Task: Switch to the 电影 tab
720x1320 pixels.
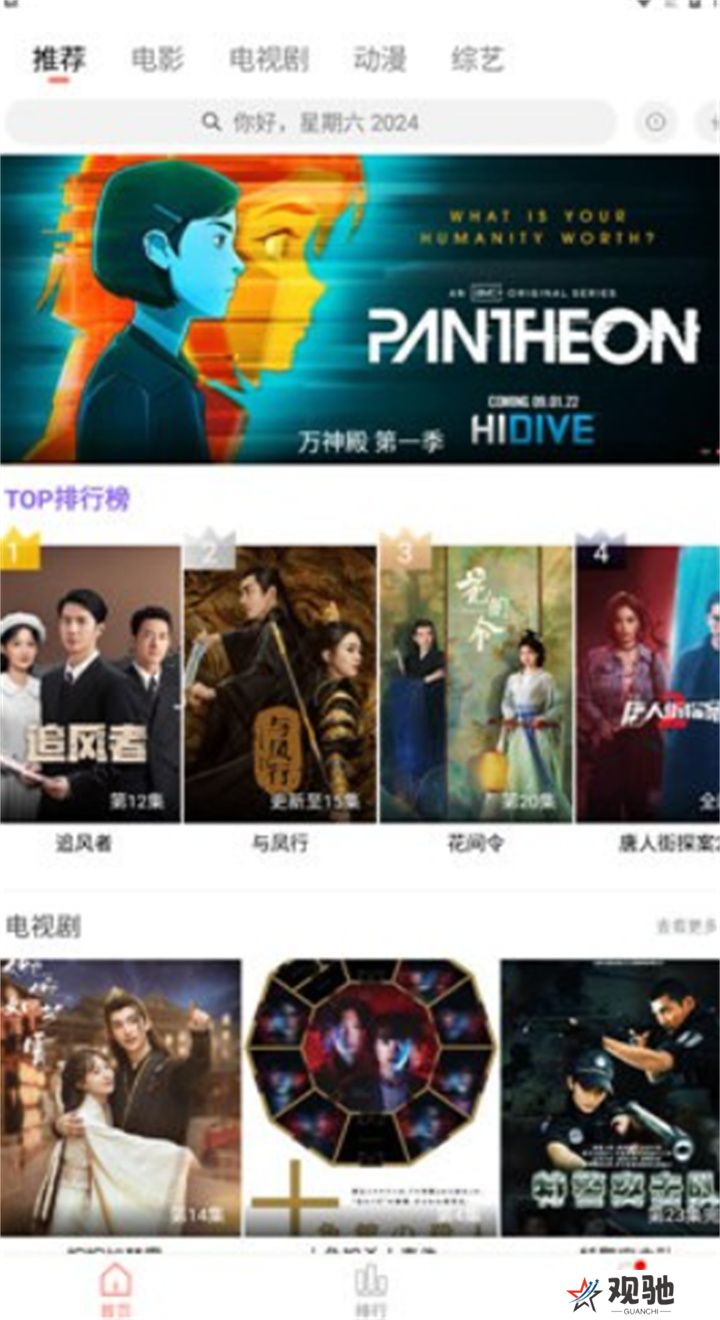Action: (158, 59)
